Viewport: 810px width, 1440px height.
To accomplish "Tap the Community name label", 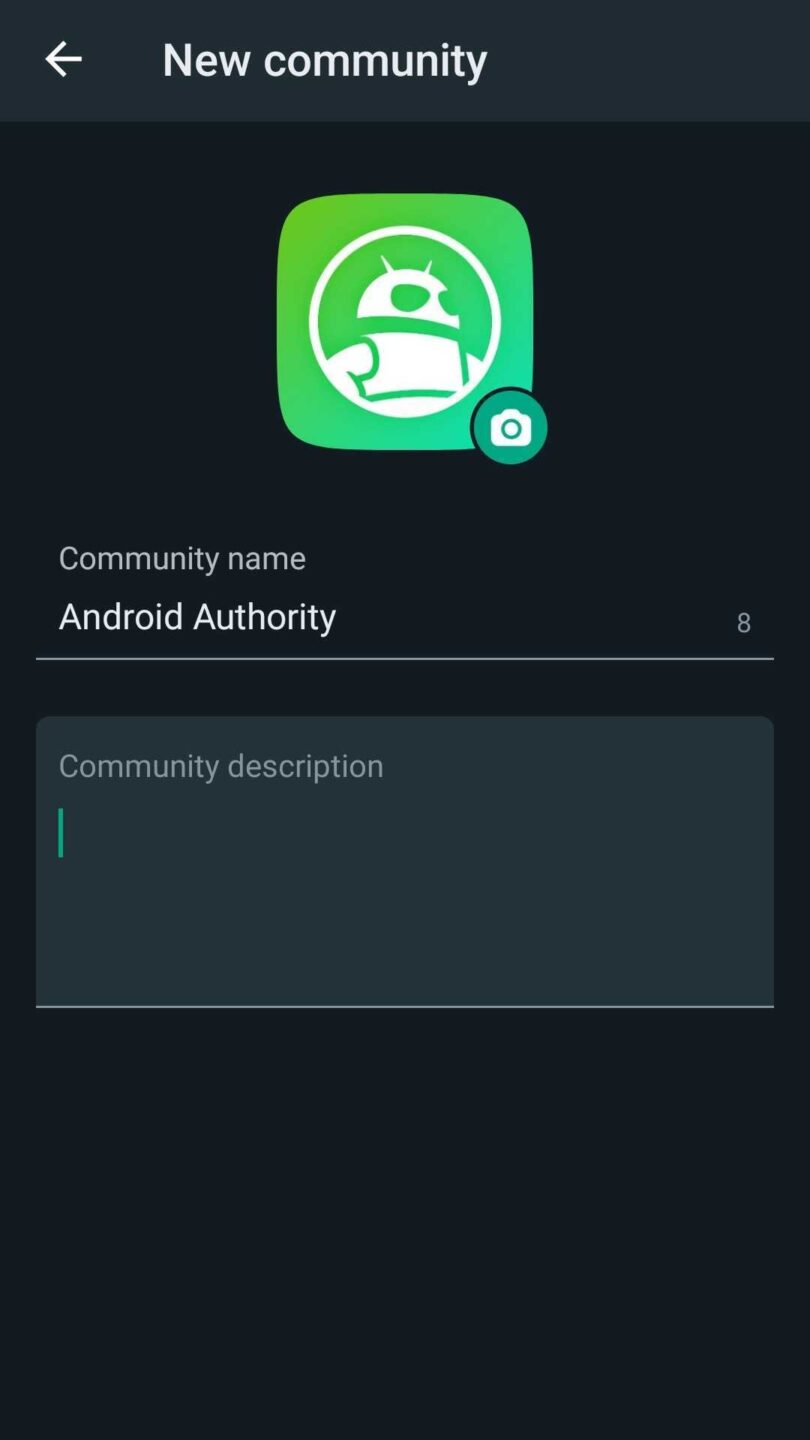I will coord(182,558).
